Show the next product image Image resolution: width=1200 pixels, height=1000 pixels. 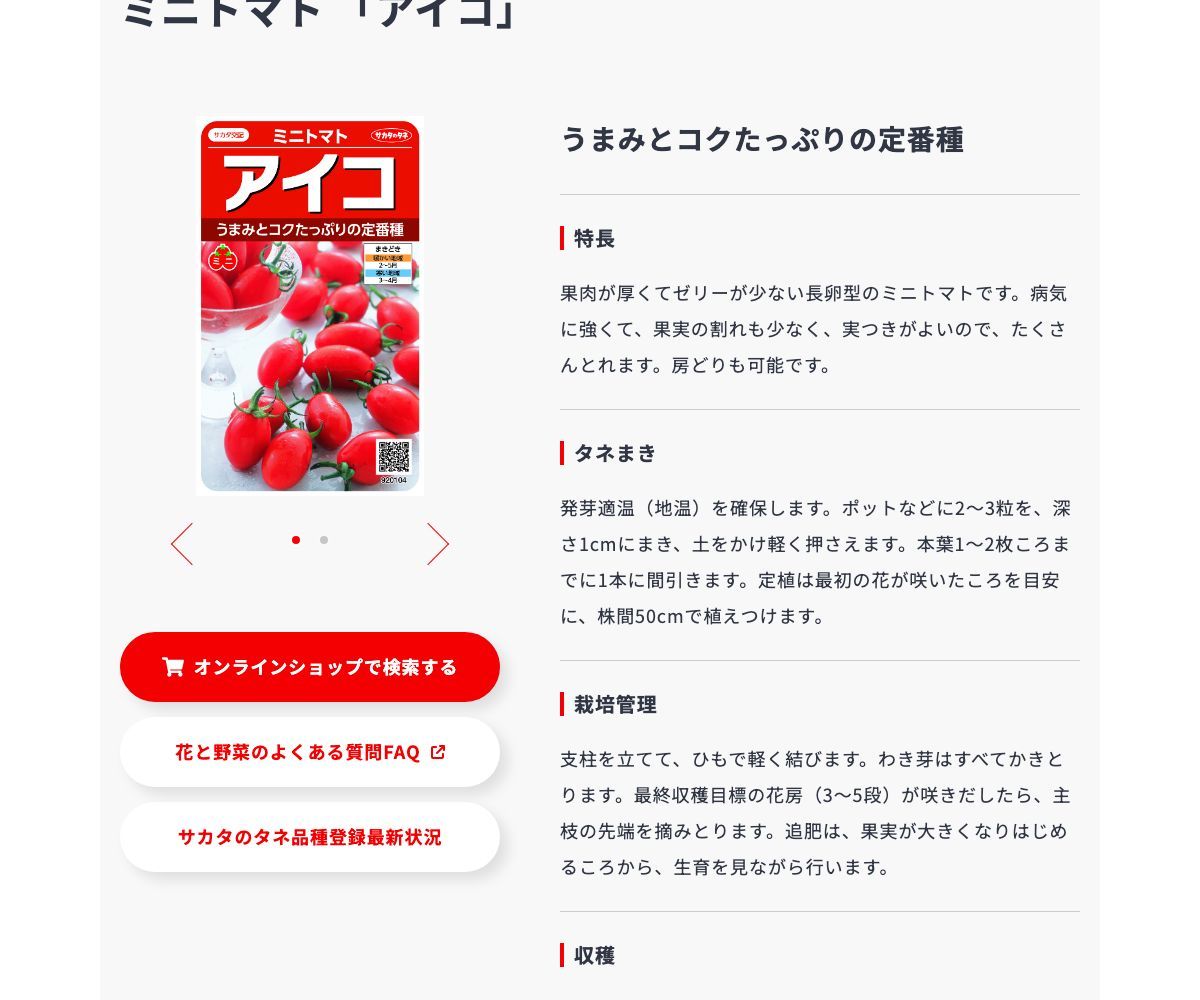(x=438, y=544)
